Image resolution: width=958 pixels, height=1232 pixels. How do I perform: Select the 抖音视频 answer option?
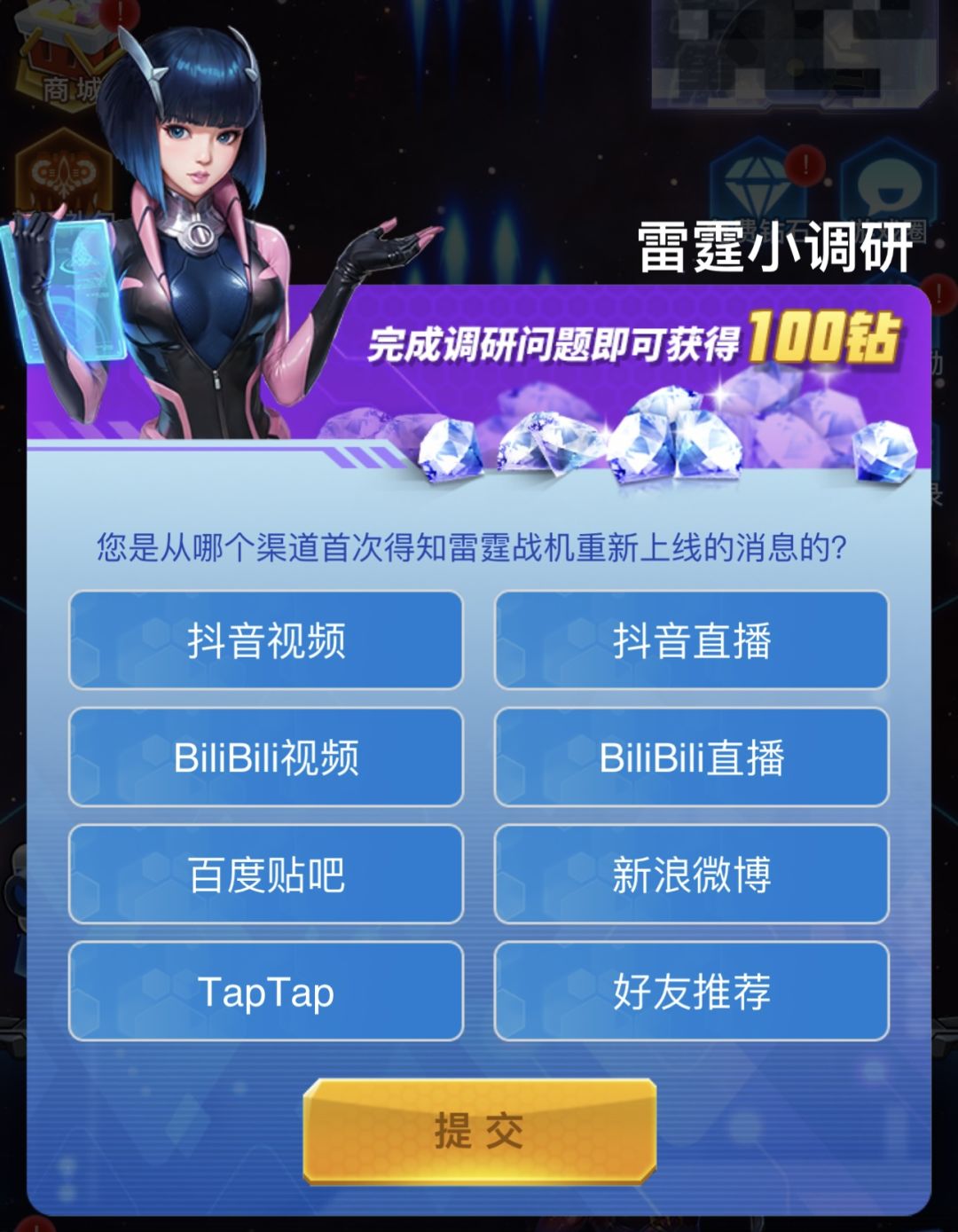coord(264,640)
